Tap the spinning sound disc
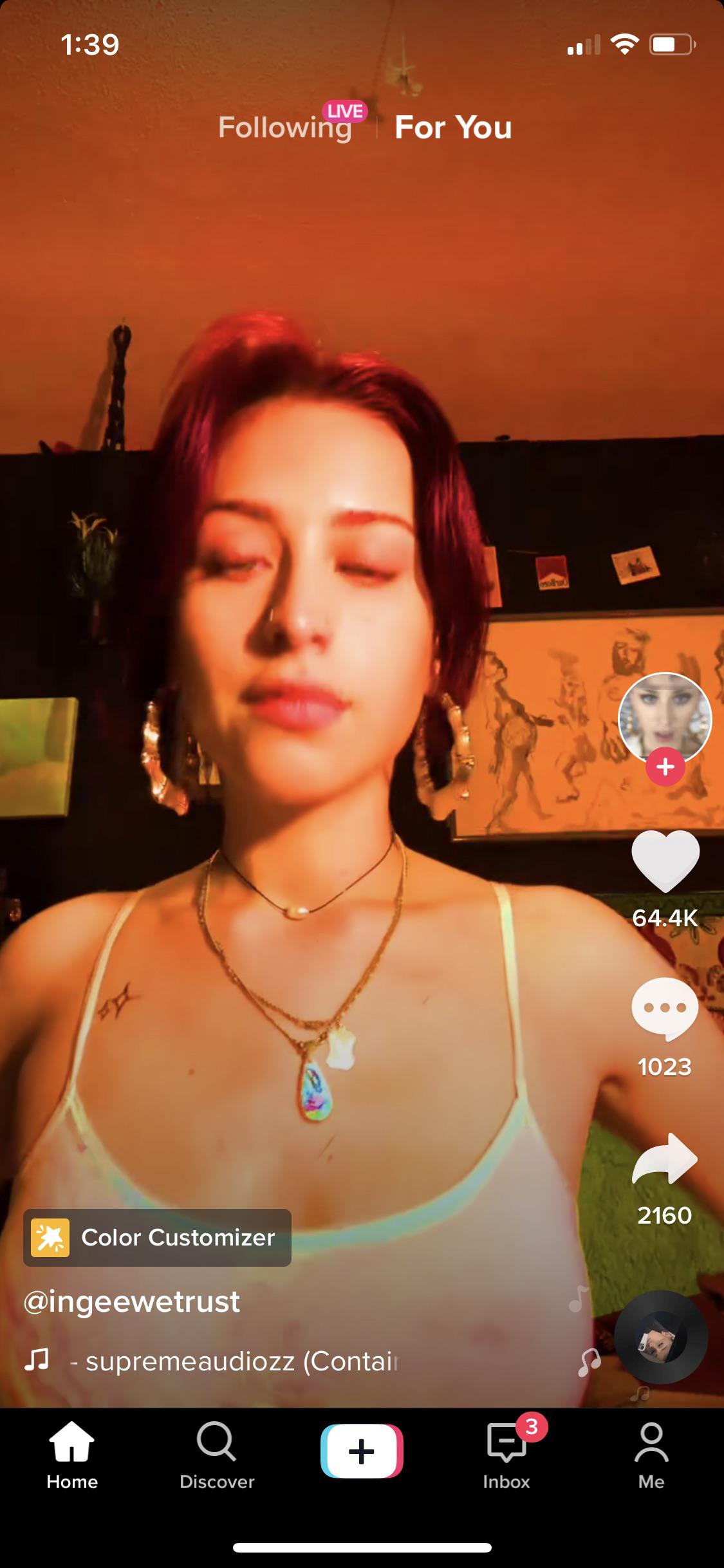Viewport: 724px width, 1568px height. click(661, 1337)
